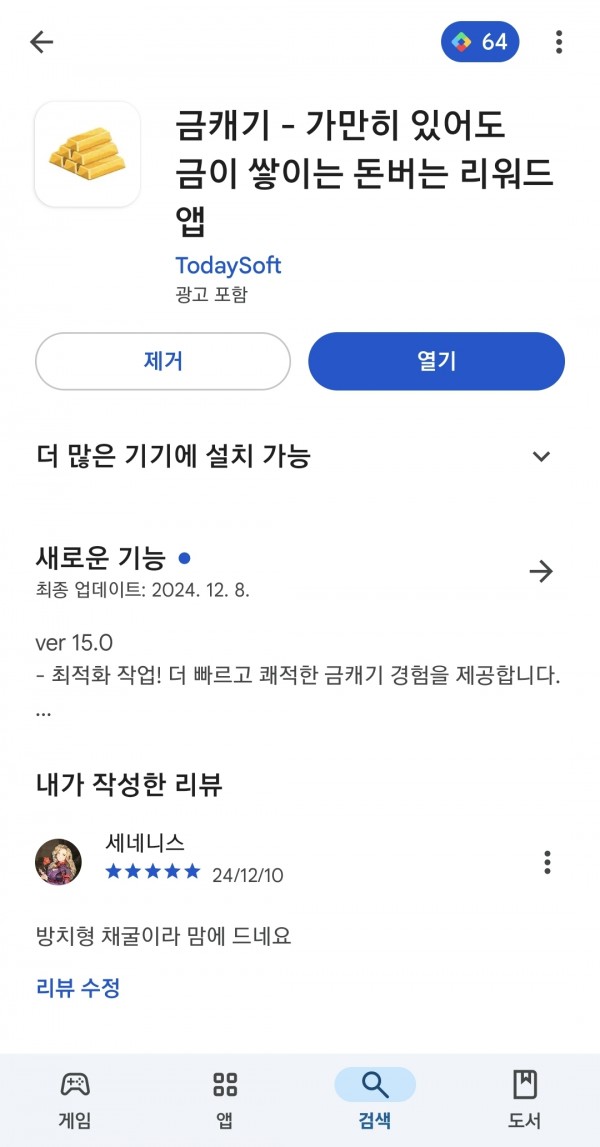The image size is (600, 1147).
Task: Tap 제거 to uninstall the app
Action: click(x=163, y=361)
